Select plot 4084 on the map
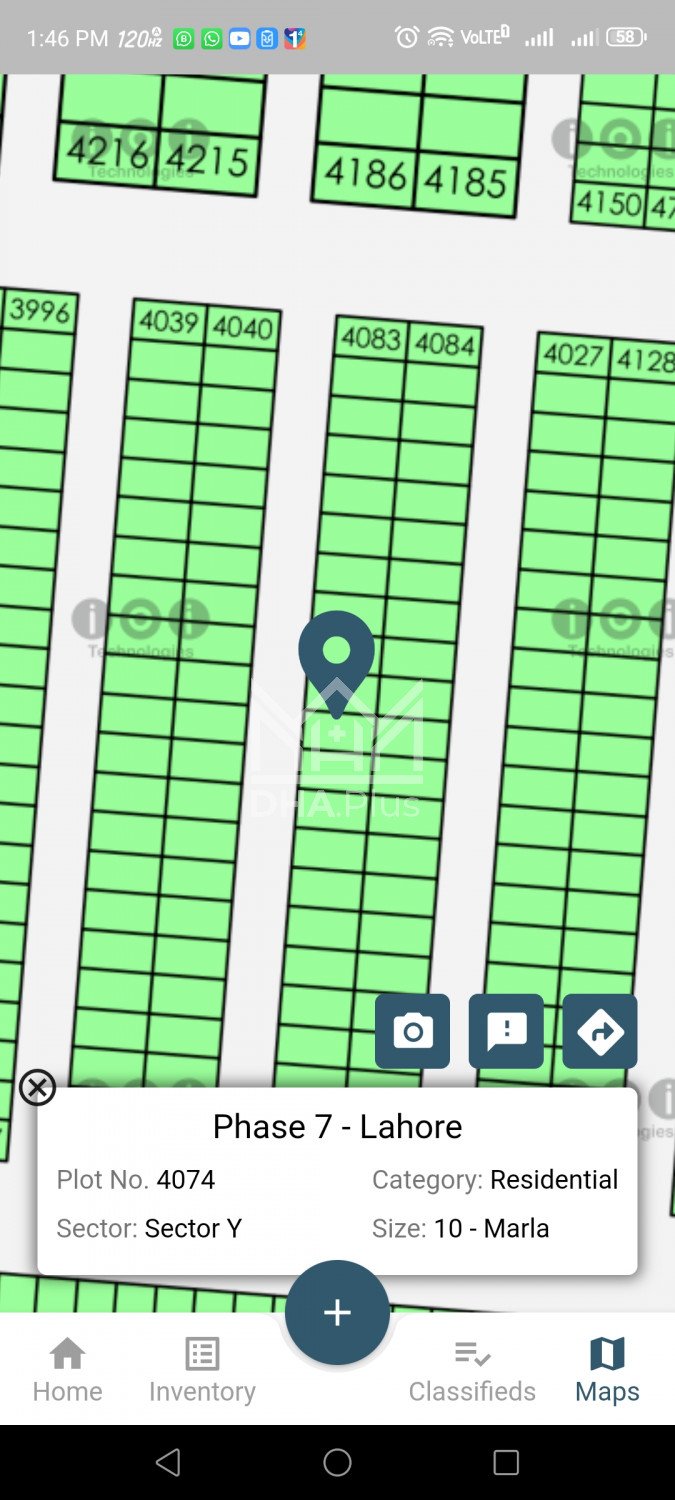675x1500 pixels. point(445,344)
